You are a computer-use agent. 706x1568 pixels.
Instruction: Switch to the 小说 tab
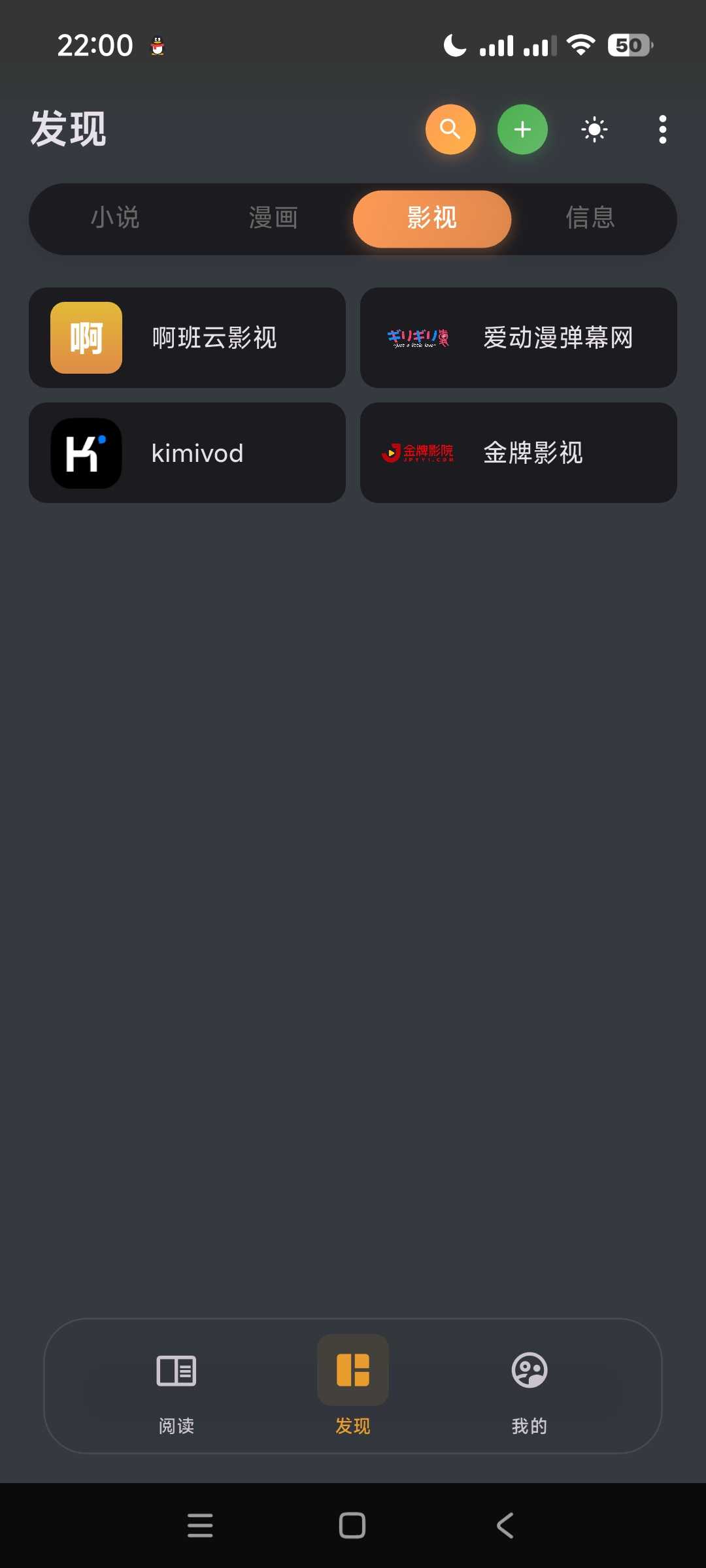point(115,218)
